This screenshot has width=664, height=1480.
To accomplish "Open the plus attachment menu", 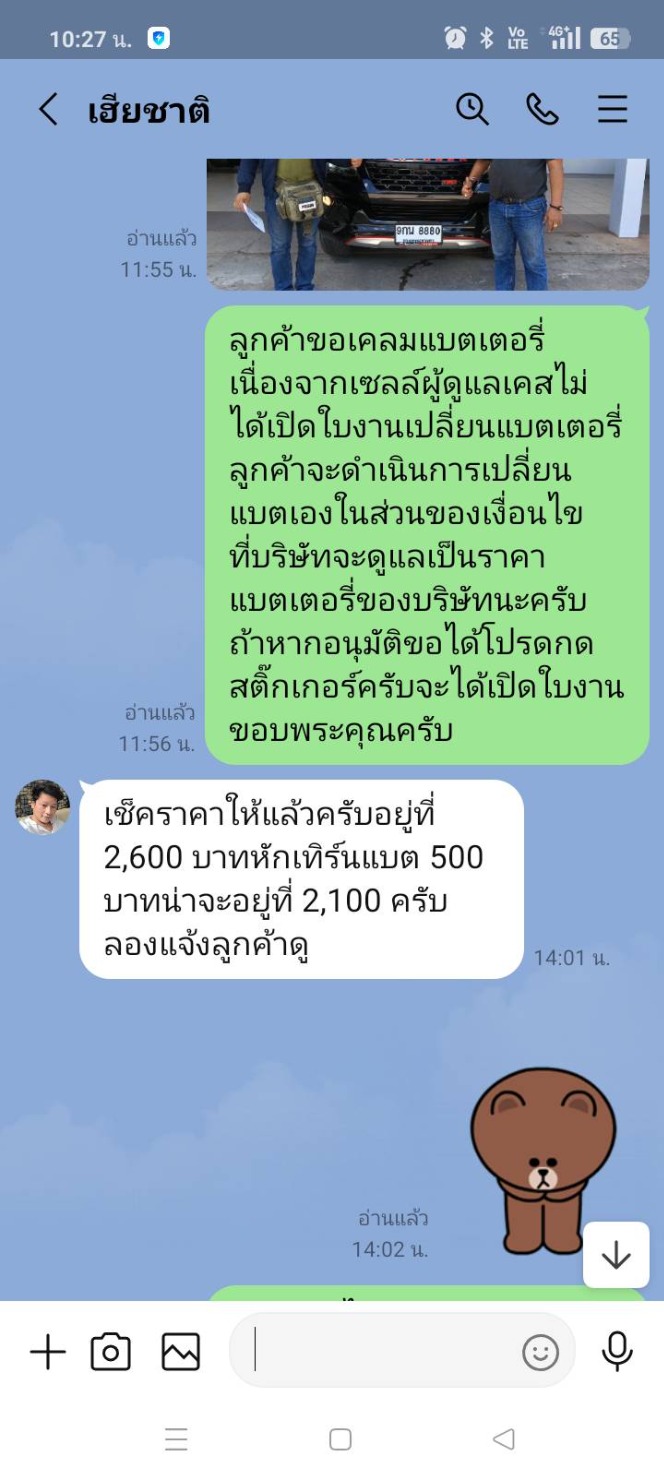I will coord(47,1352).
